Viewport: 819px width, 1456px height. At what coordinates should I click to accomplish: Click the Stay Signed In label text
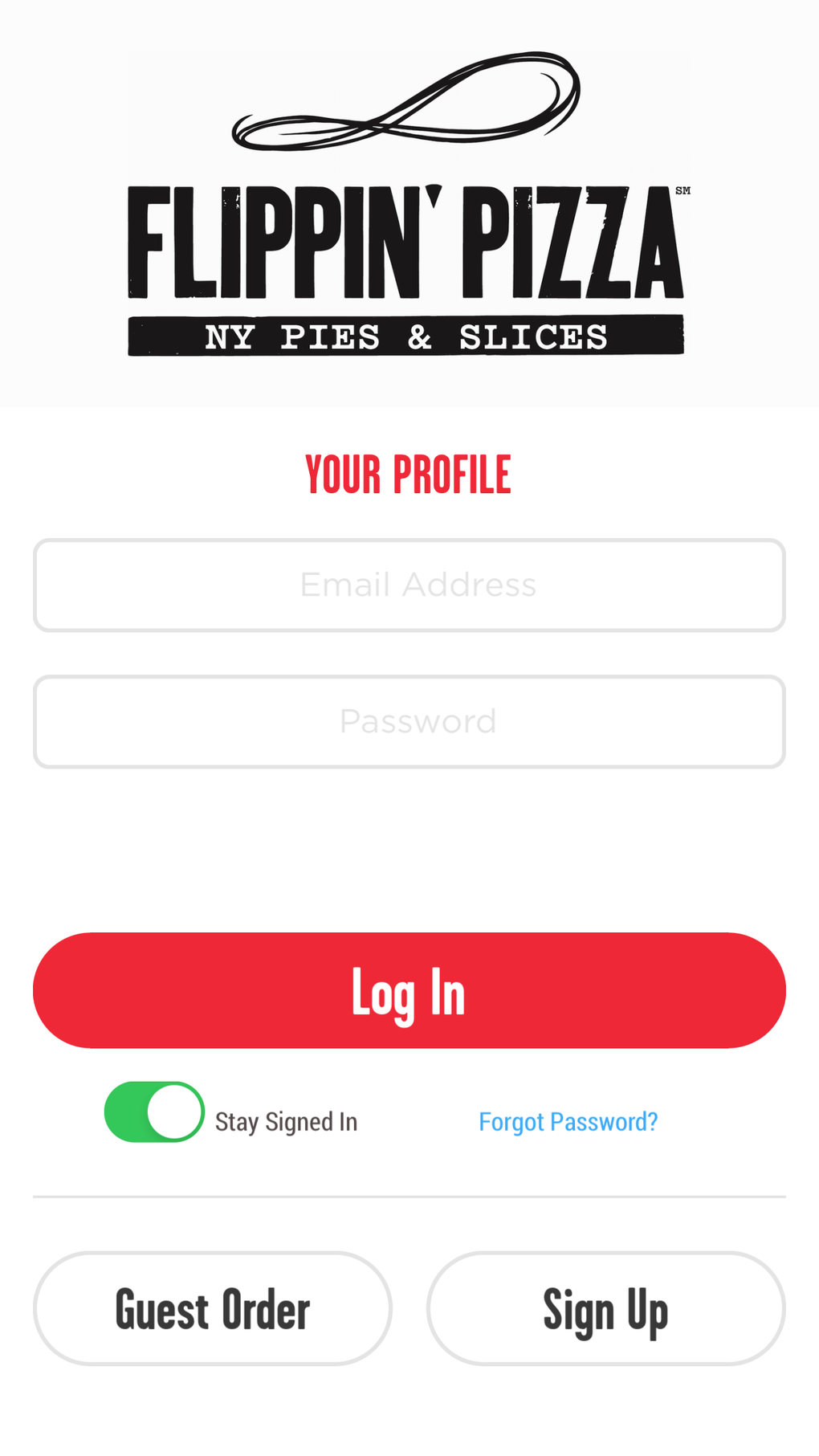click(x=286, y=1121)
